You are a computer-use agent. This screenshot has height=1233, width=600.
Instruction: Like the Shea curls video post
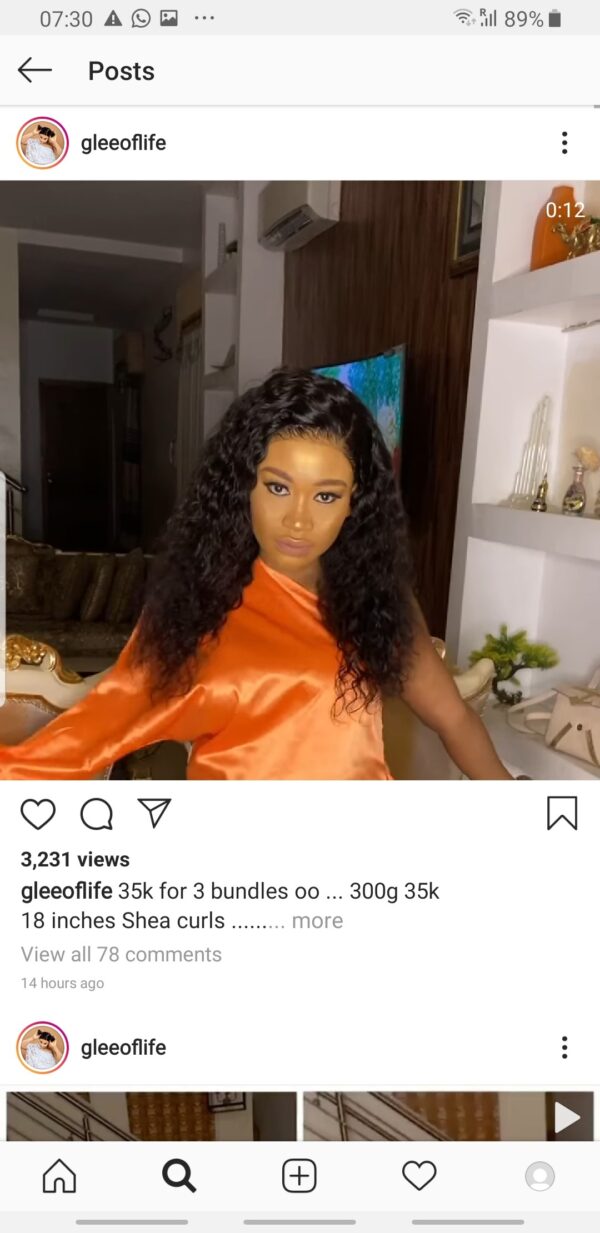[x=38, y=814]
